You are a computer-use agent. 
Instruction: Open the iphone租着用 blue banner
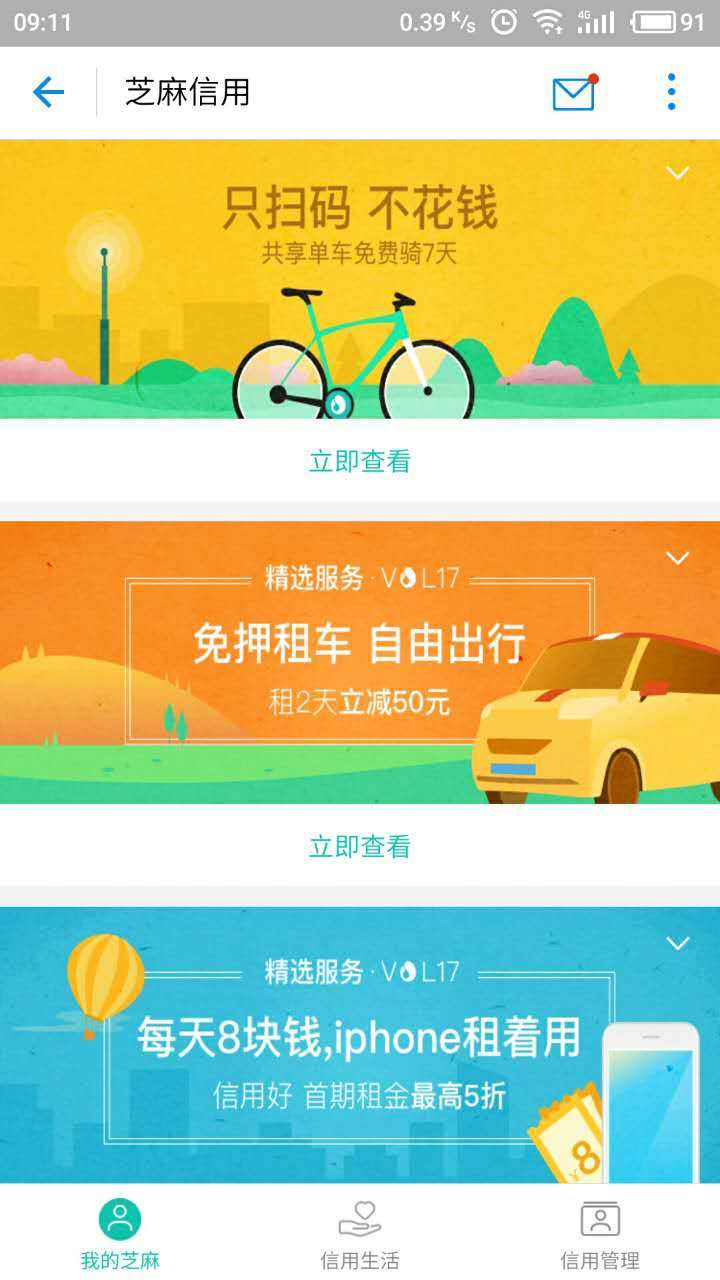[360, 1045]
